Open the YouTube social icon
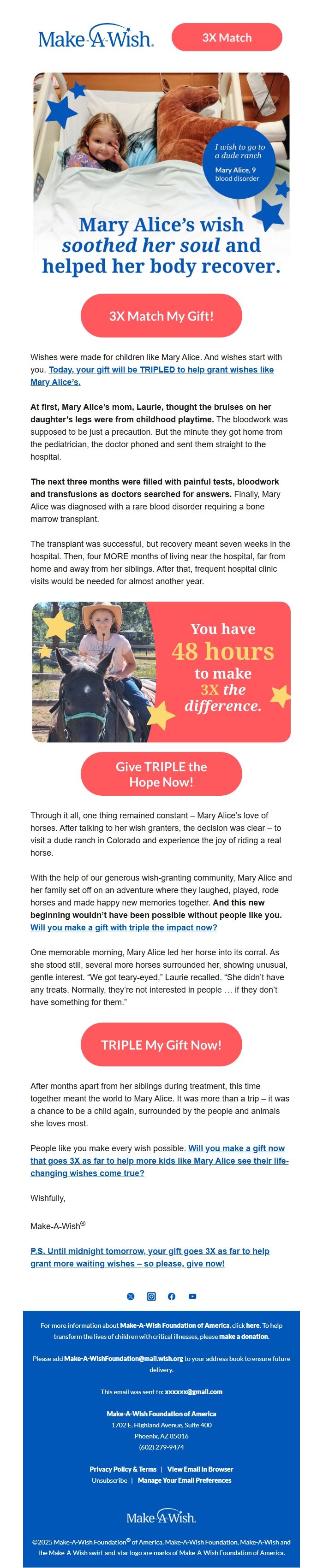The width and height of the screenshot is (323, 1568). [192, 1296]
